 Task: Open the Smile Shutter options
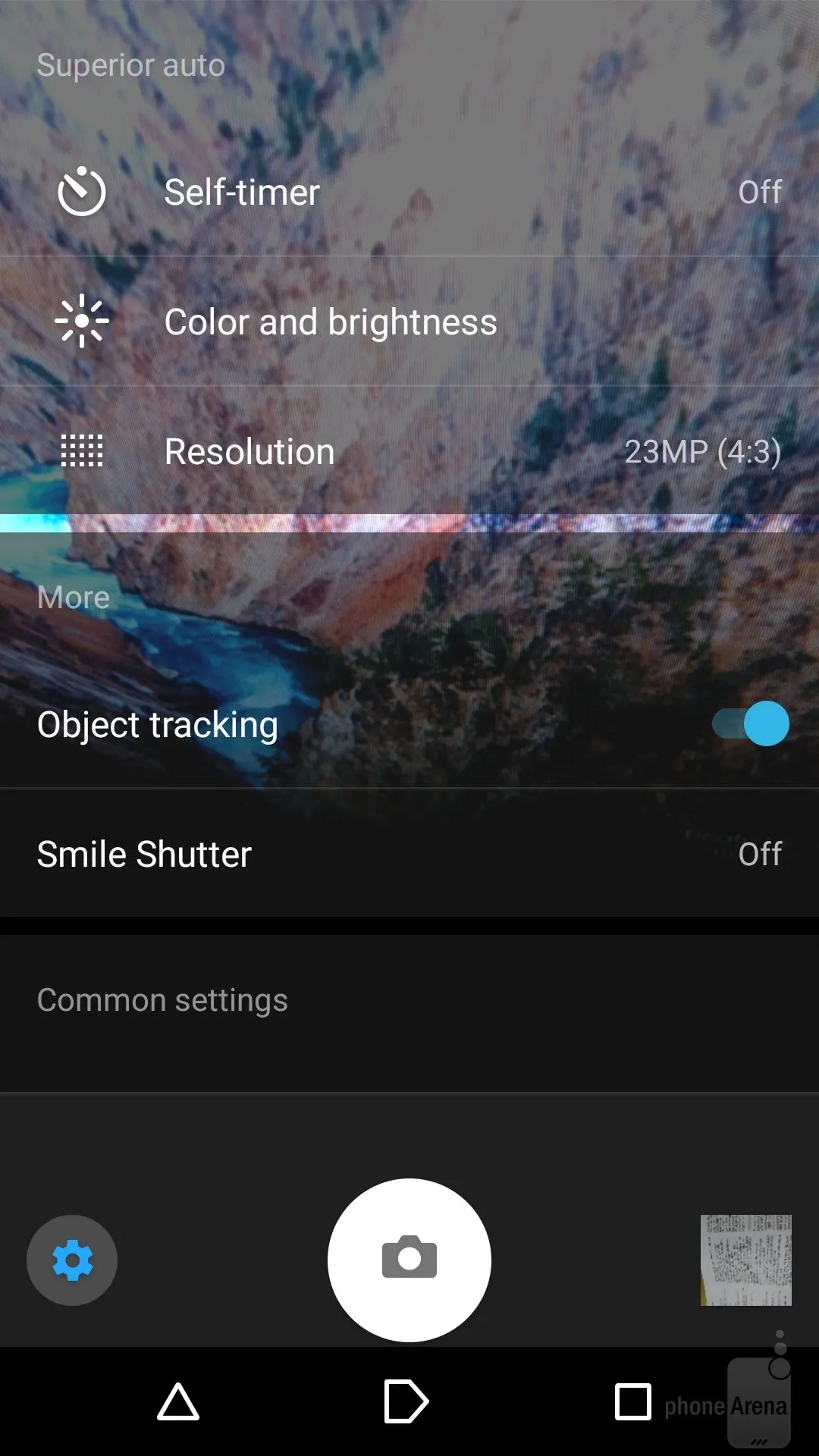[409, 854]
